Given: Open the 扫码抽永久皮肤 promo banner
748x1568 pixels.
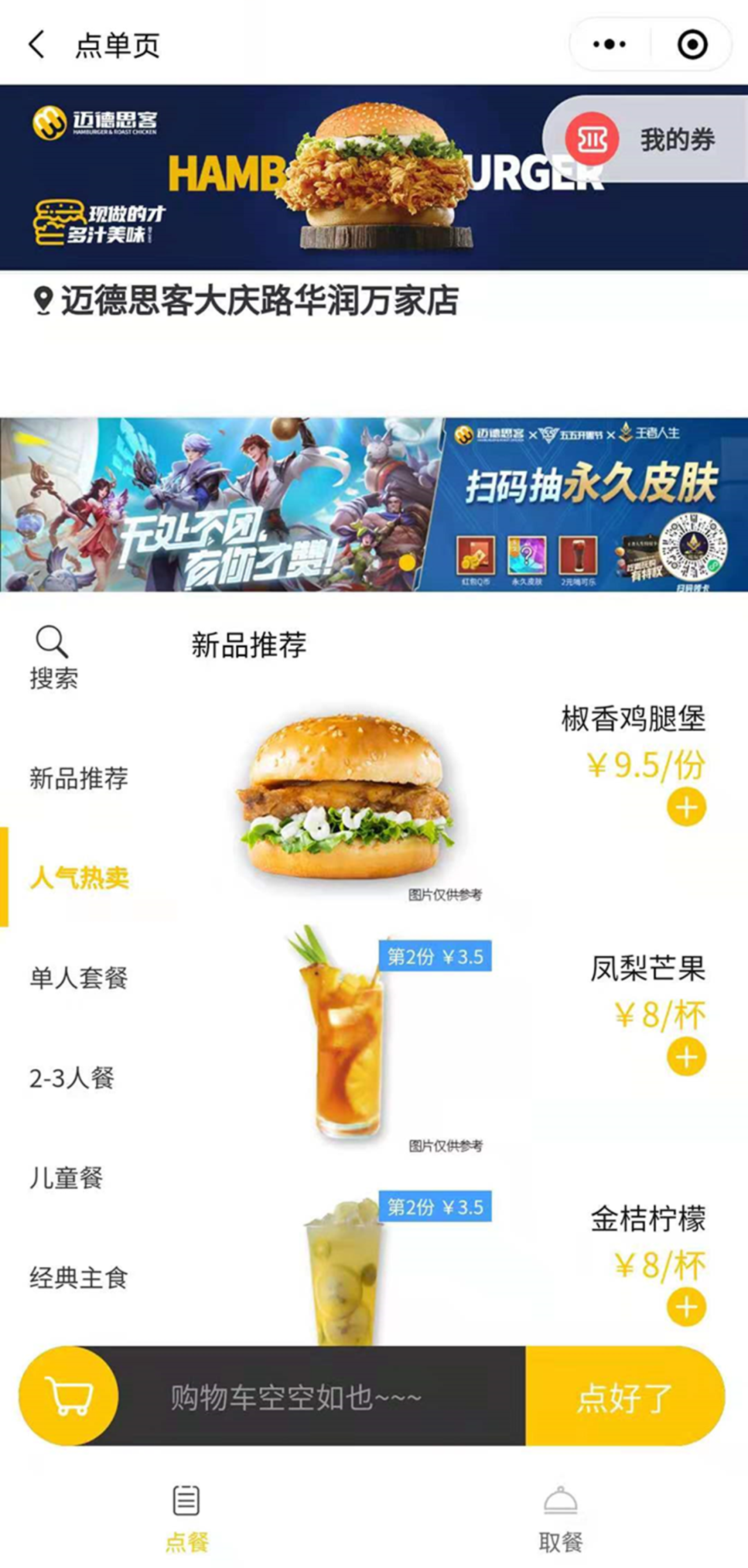Looking at the screenshot, I should pyautogui.click(x=374, y=504).
